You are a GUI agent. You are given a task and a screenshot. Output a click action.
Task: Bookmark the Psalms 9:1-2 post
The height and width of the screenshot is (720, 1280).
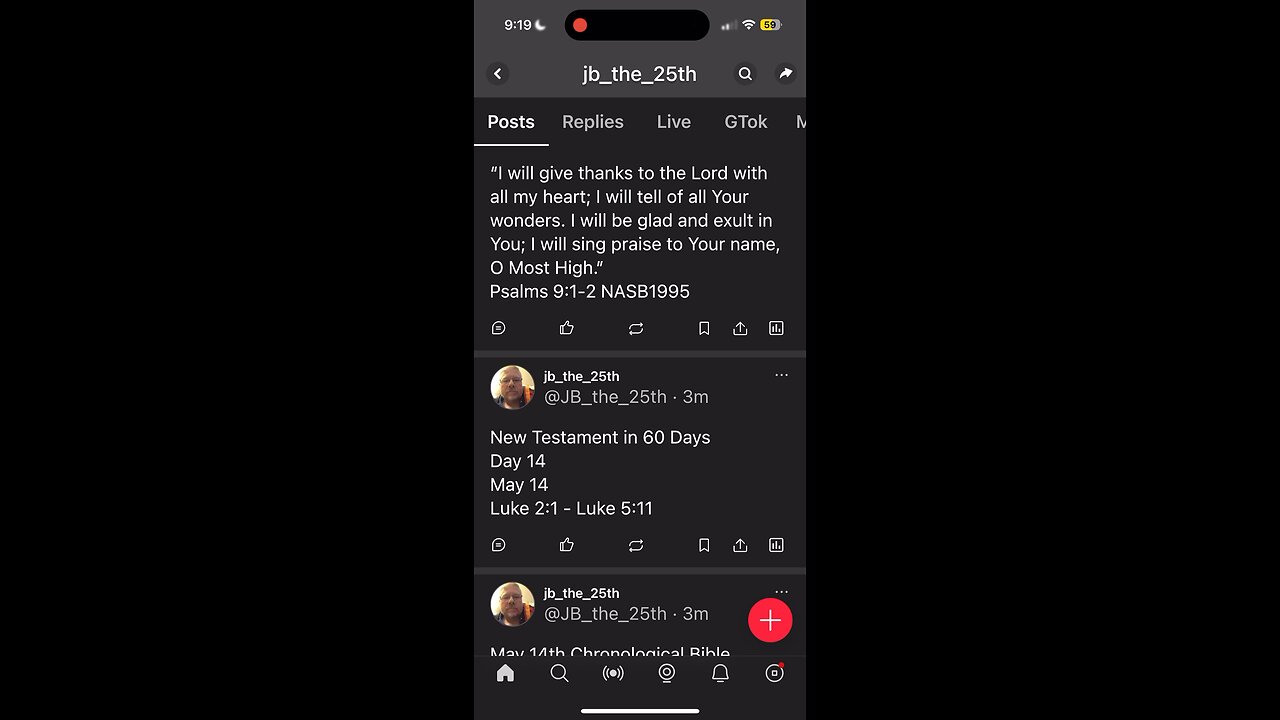pyautogui.click(x=704, y=328)
